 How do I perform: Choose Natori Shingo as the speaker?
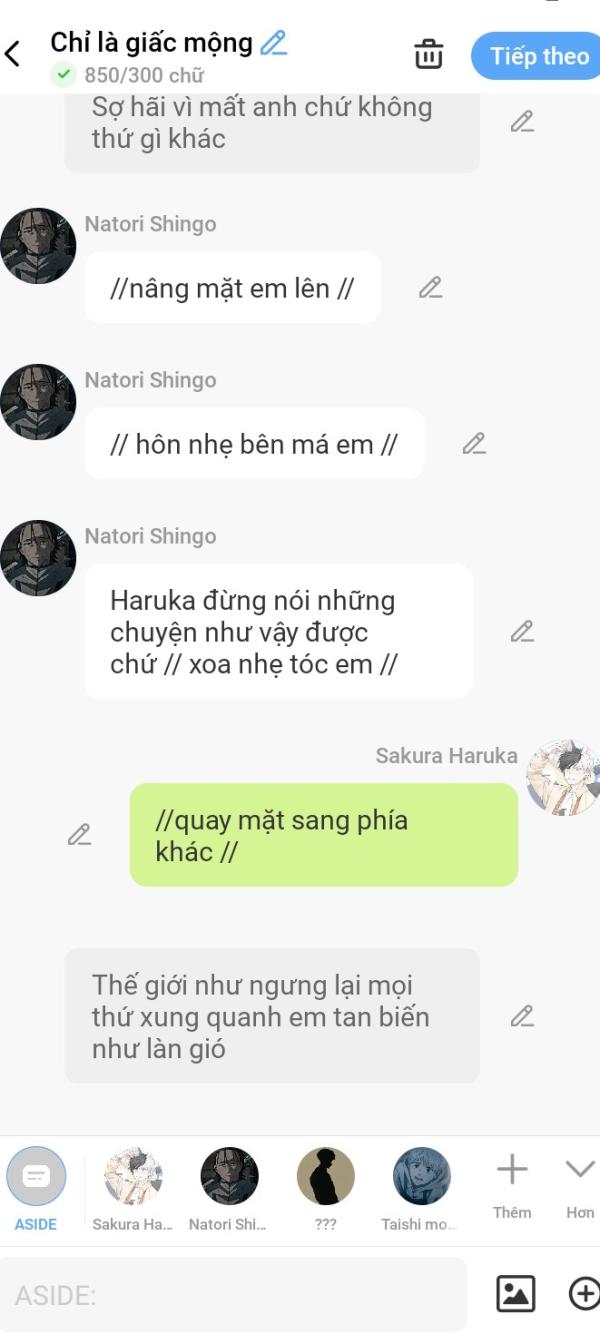tap(229, 1189)
